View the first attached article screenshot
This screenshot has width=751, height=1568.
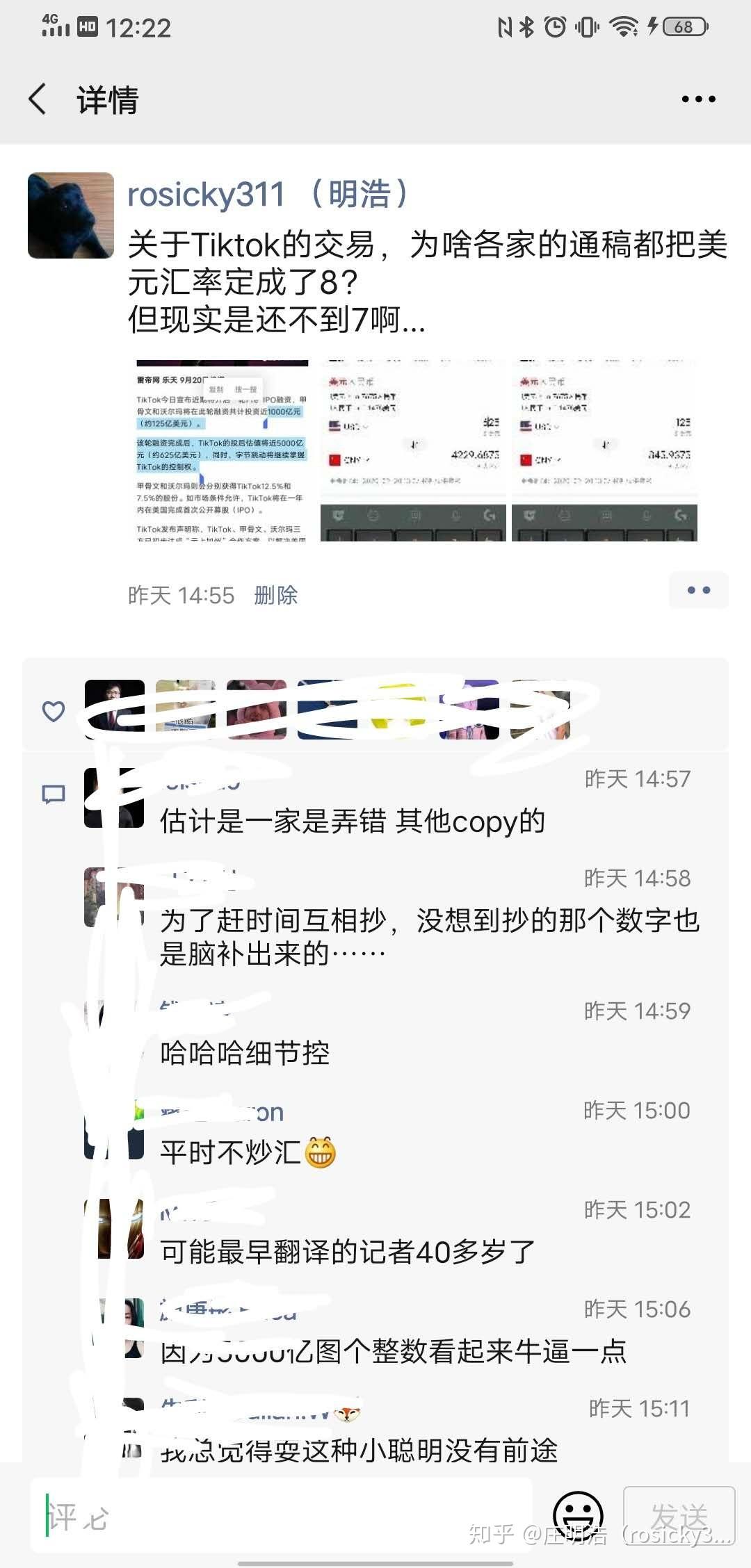pos(222,450)
